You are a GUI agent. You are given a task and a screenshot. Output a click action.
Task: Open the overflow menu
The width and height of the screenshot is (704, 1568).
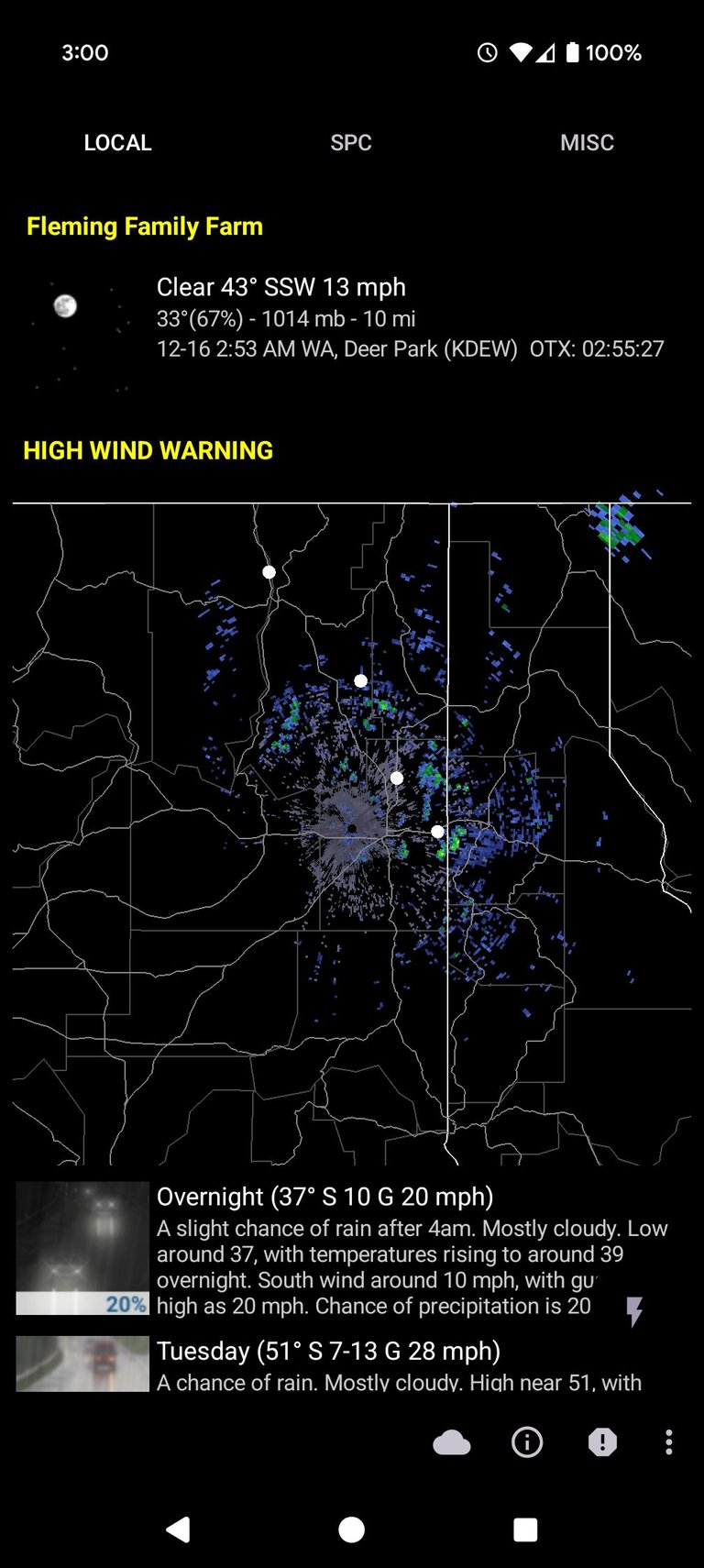click(669, 1442)
